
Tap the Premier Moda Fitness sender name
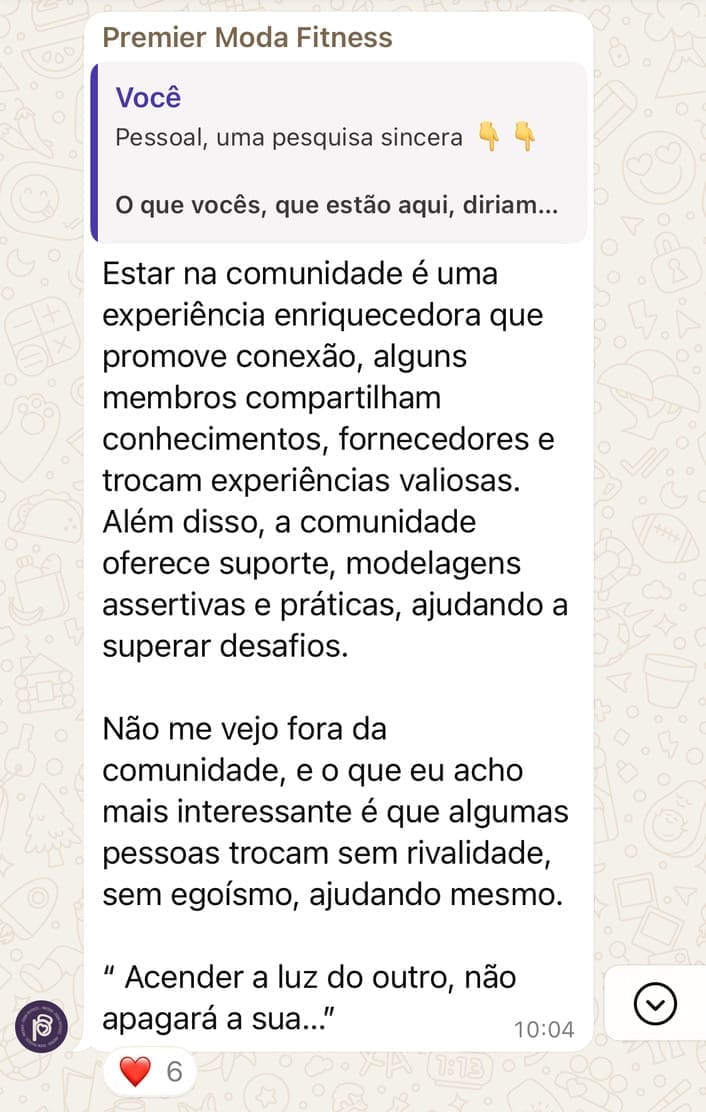click(x=247, y=37)
